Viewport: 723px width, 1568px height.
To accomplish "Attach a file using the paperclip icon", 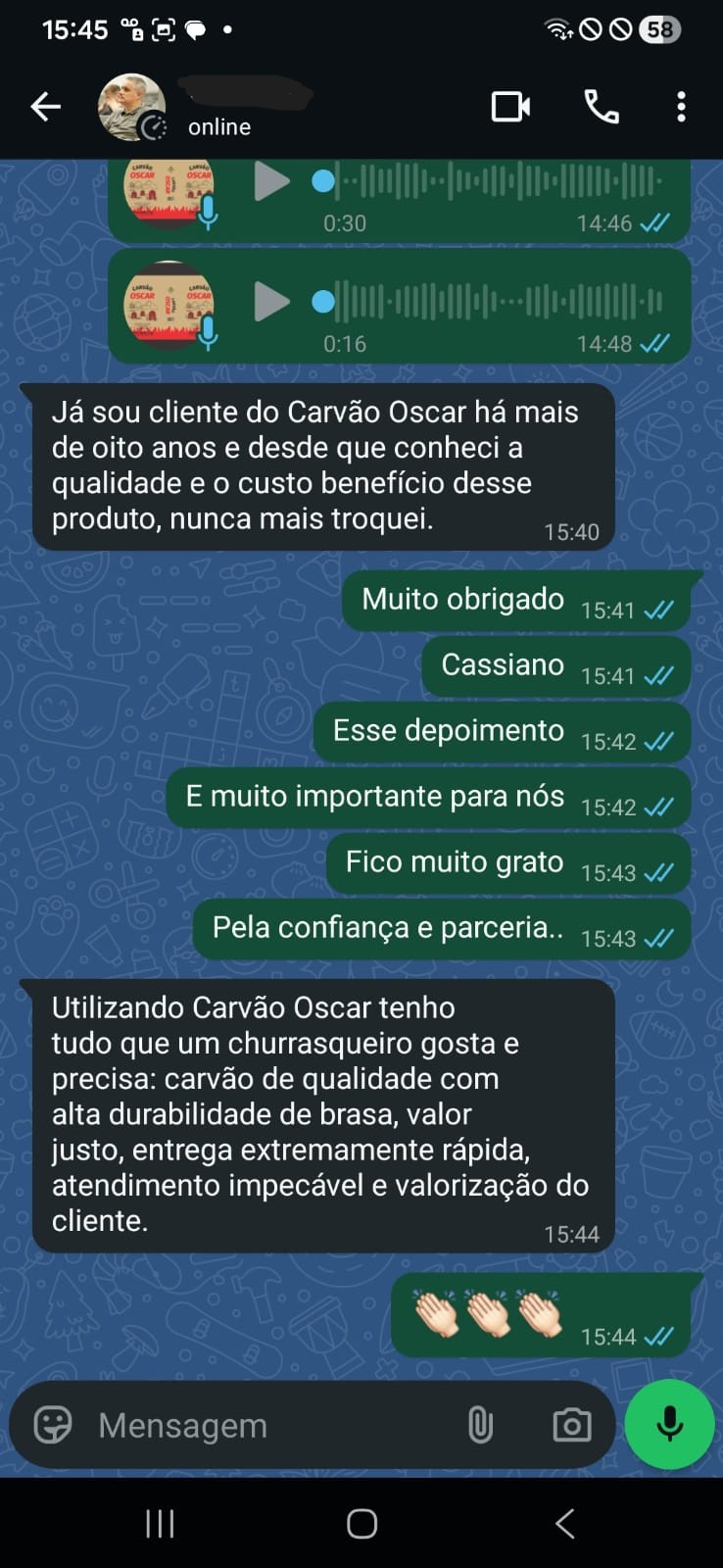I will (x=479, y=1426).
